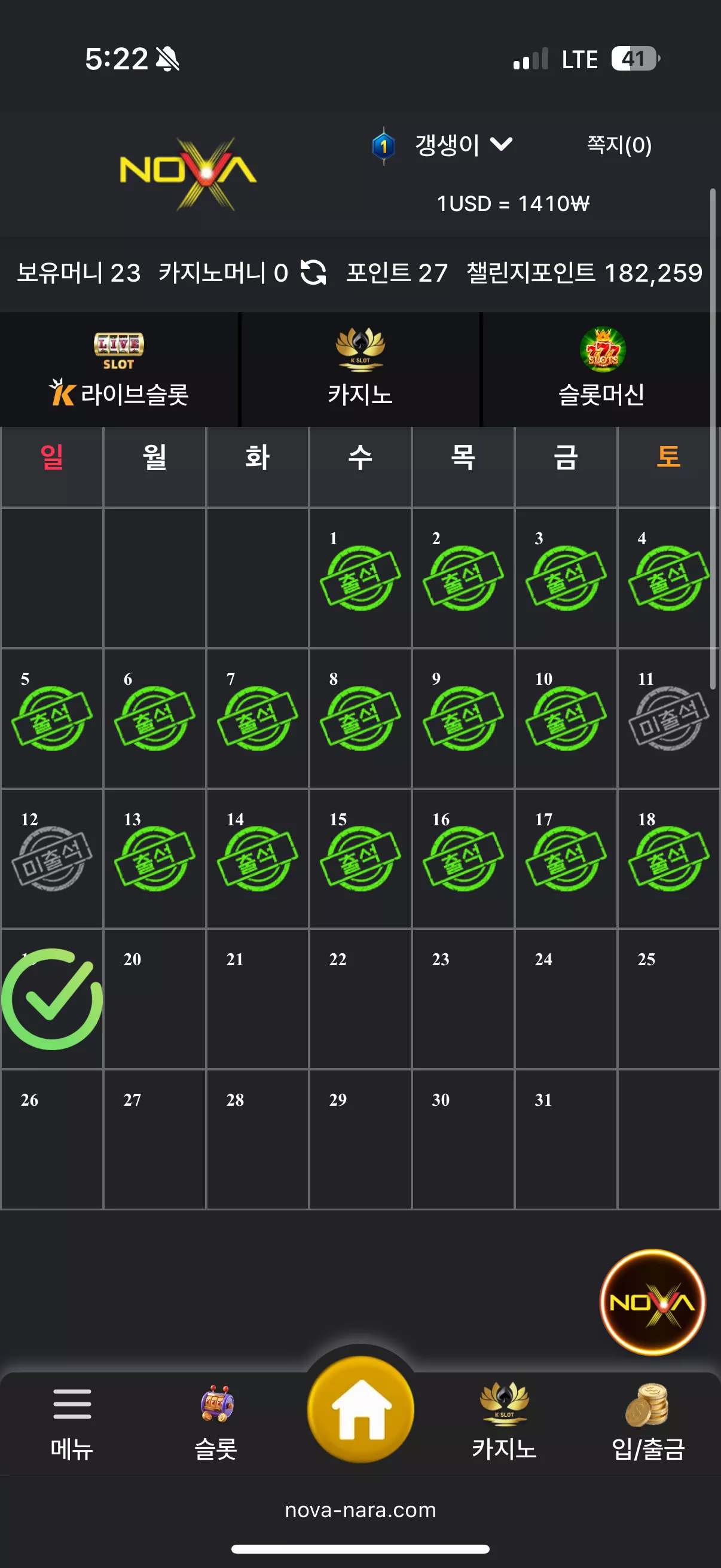Screen dimensions: 721x1568
Task: Open the 라이브슬롯 category
Action: [x=118, y=370]
